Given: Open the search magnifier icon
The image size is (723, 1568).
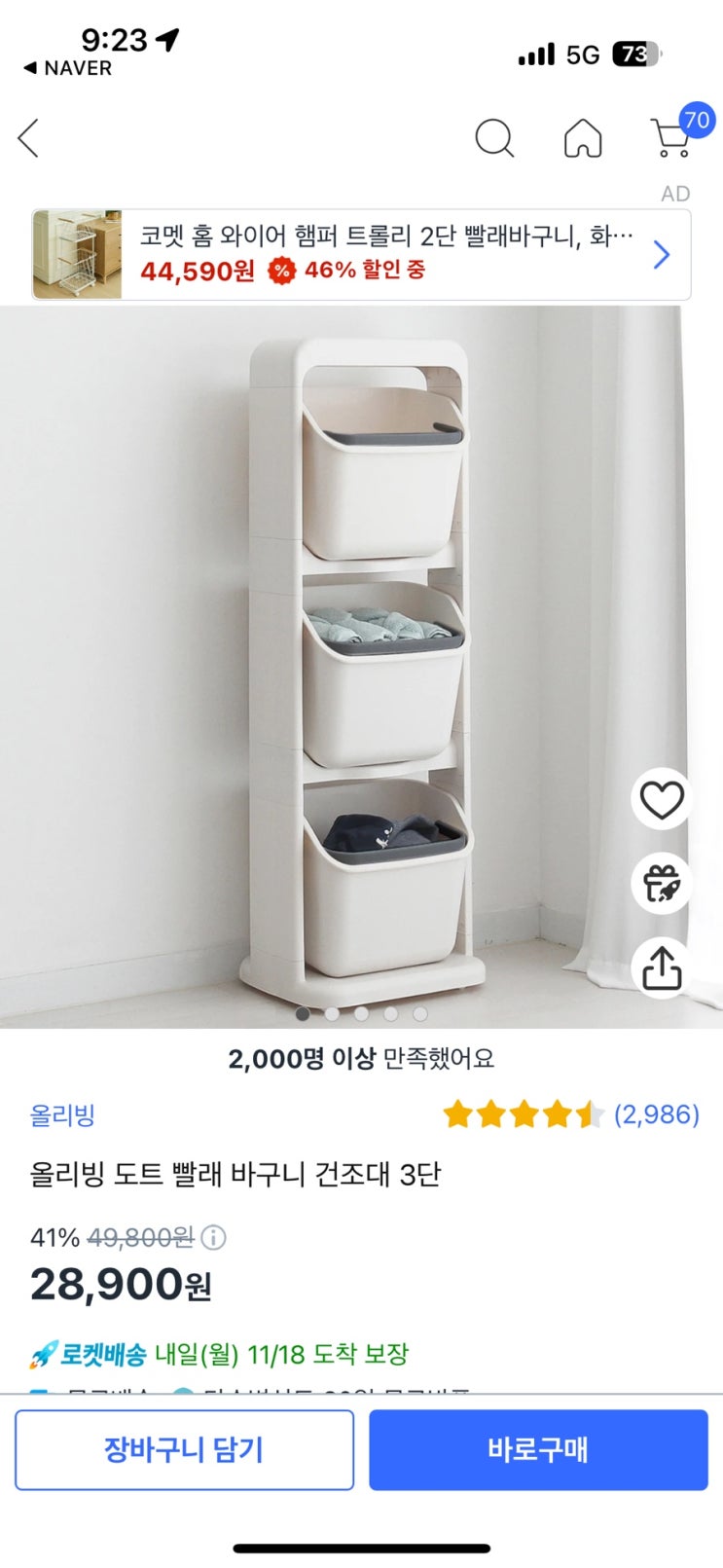Looking at the screenshot, I should pos(493,138).
